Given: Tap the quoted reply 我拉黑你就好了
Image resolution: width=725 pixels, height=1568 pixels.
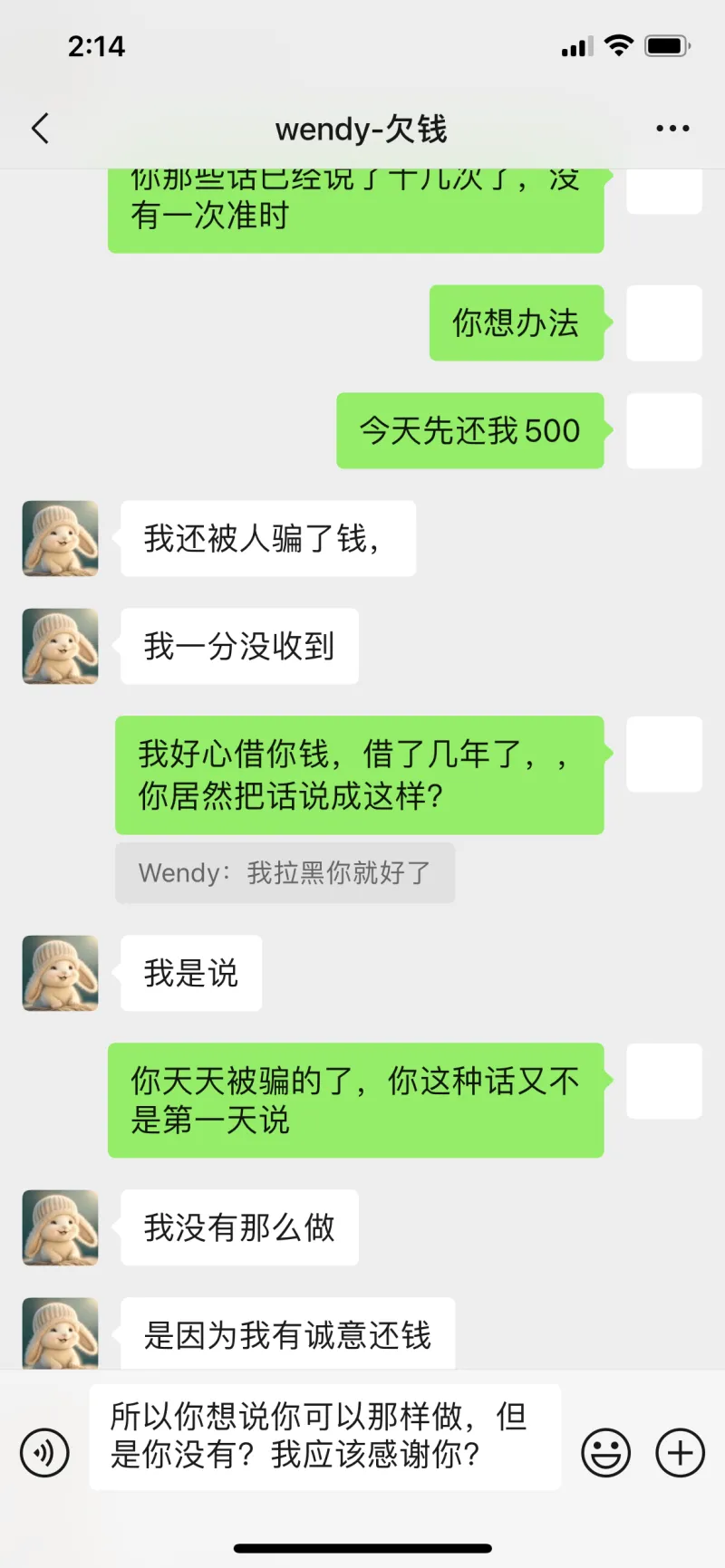Looking at the screenshot, I should [x=285, y=873].
